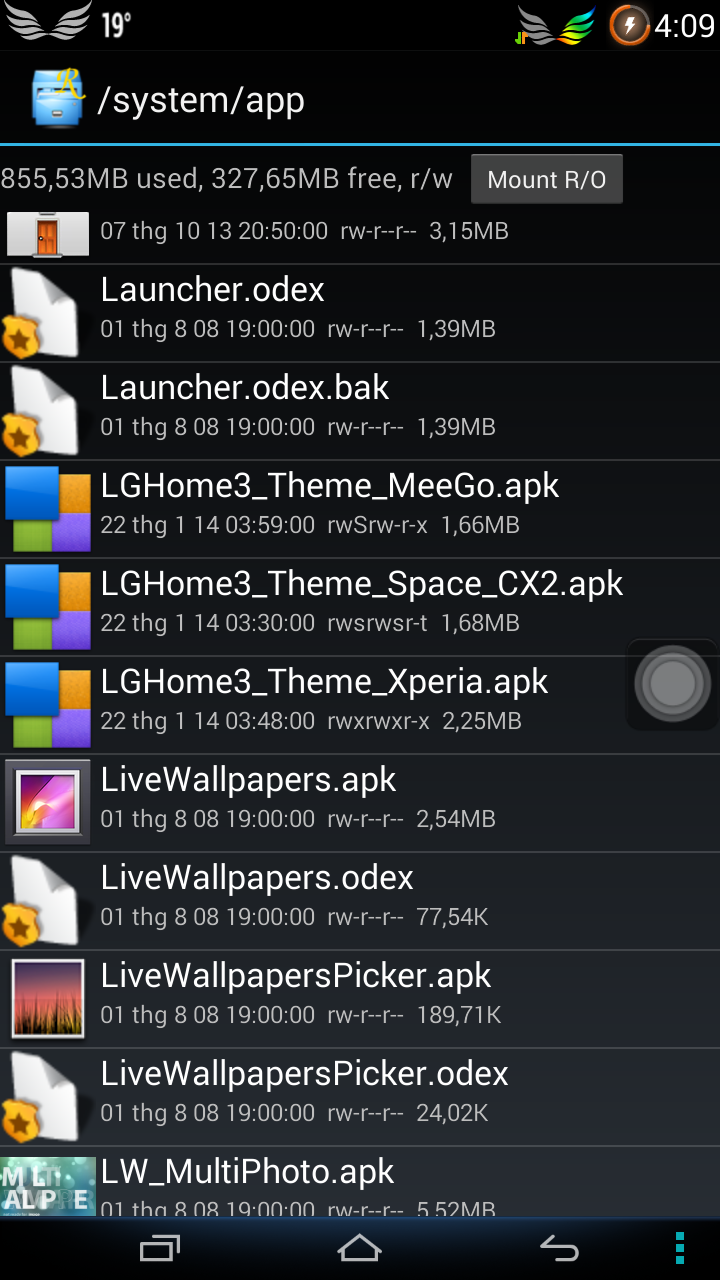Open LGHome3_Theme_Space_CX2.apk

360,607
